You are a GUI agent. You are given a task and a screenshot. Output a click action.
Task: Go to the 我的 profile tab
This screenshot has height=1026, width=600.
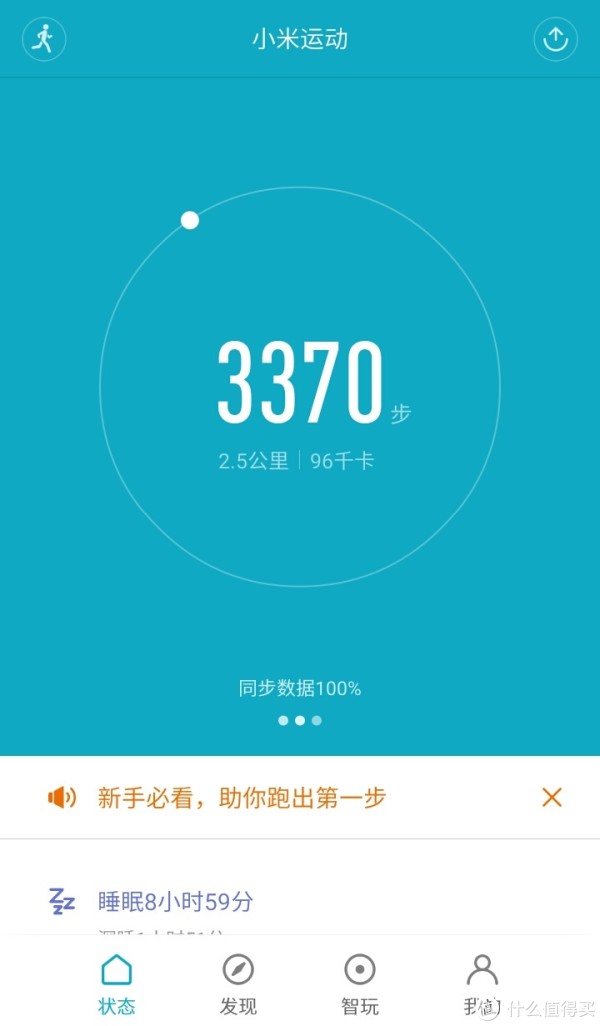482,984
